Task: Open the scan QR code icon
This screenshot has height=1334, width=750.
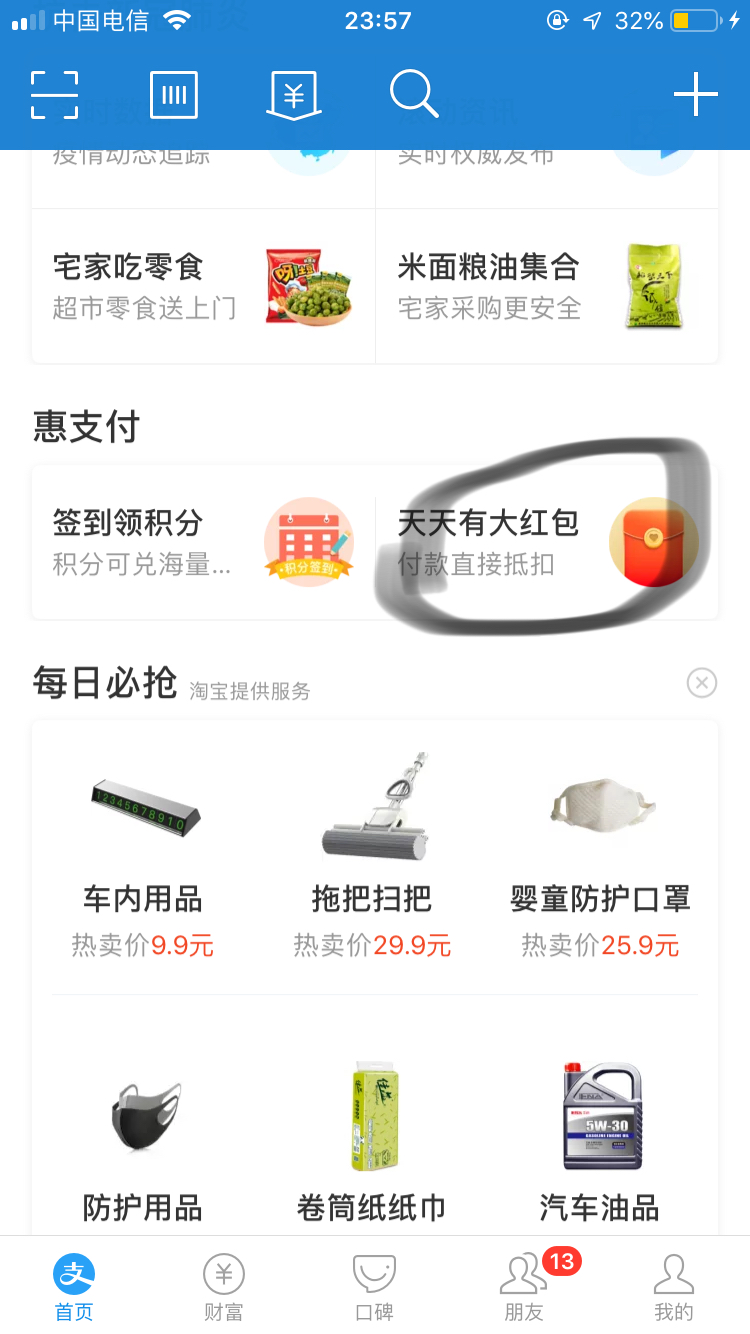Action: tap(54, 95)
